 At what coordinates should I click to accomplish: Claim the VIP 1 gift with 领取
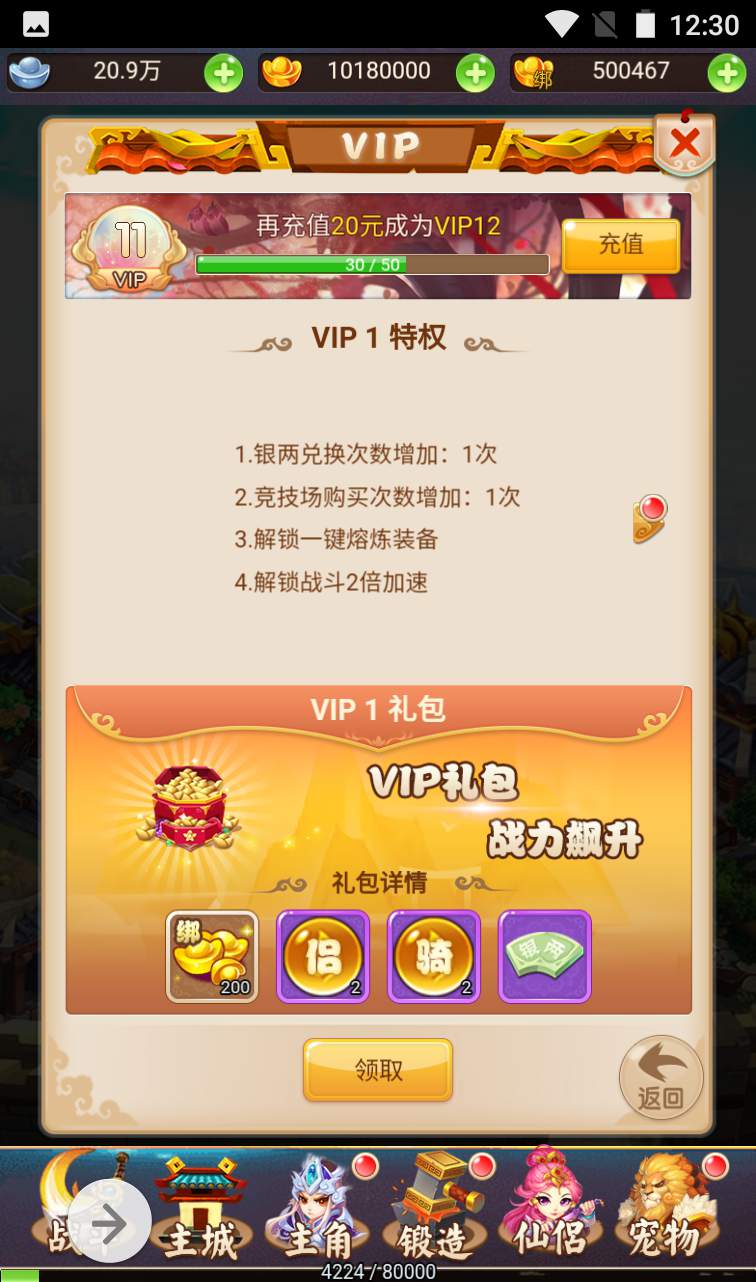(378, 1069)
